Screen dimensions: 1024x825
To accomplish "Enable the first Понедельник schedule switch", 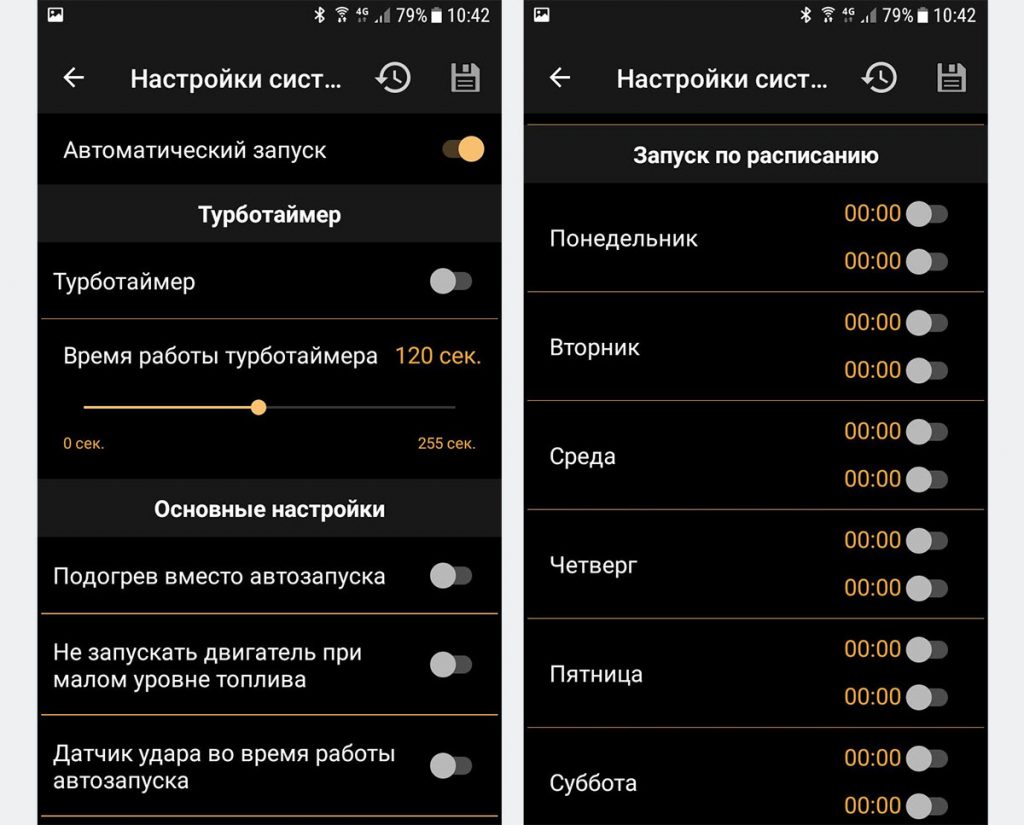I will coord(926,213).
